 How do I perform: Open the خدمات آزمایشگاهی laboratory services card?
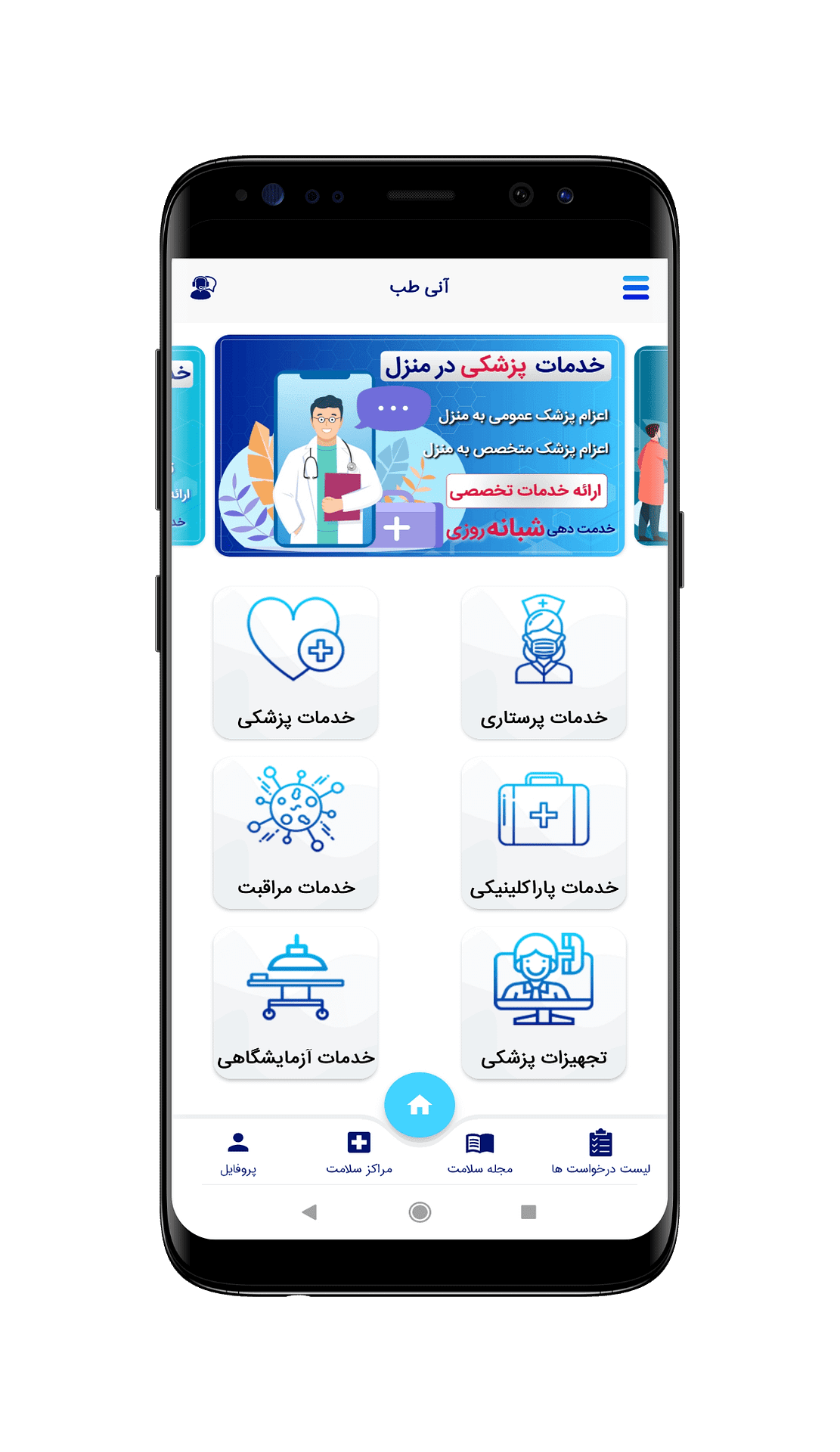tap(296, 1004)
